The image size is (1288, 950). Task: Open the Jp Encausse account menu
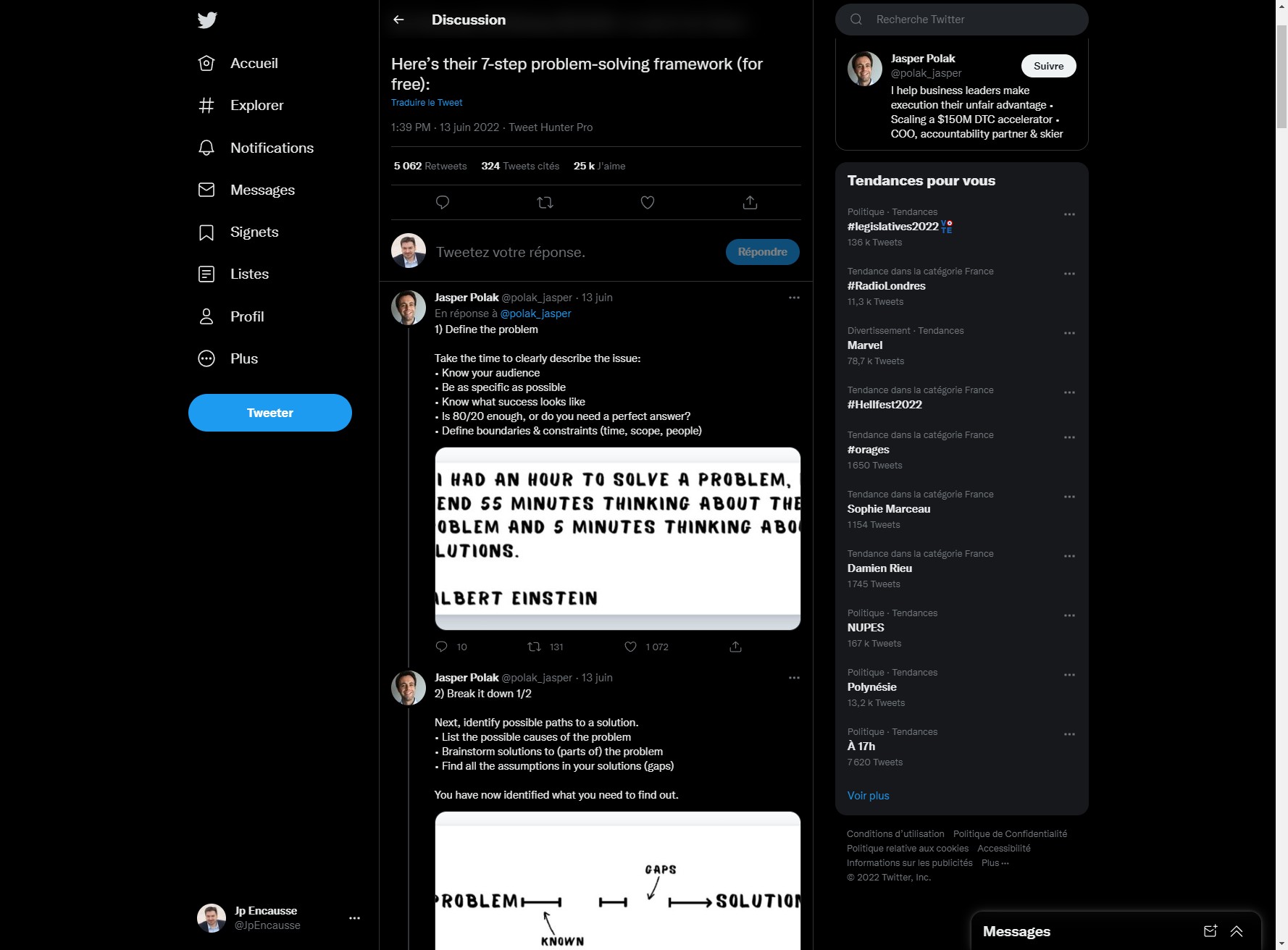point(354,918)
